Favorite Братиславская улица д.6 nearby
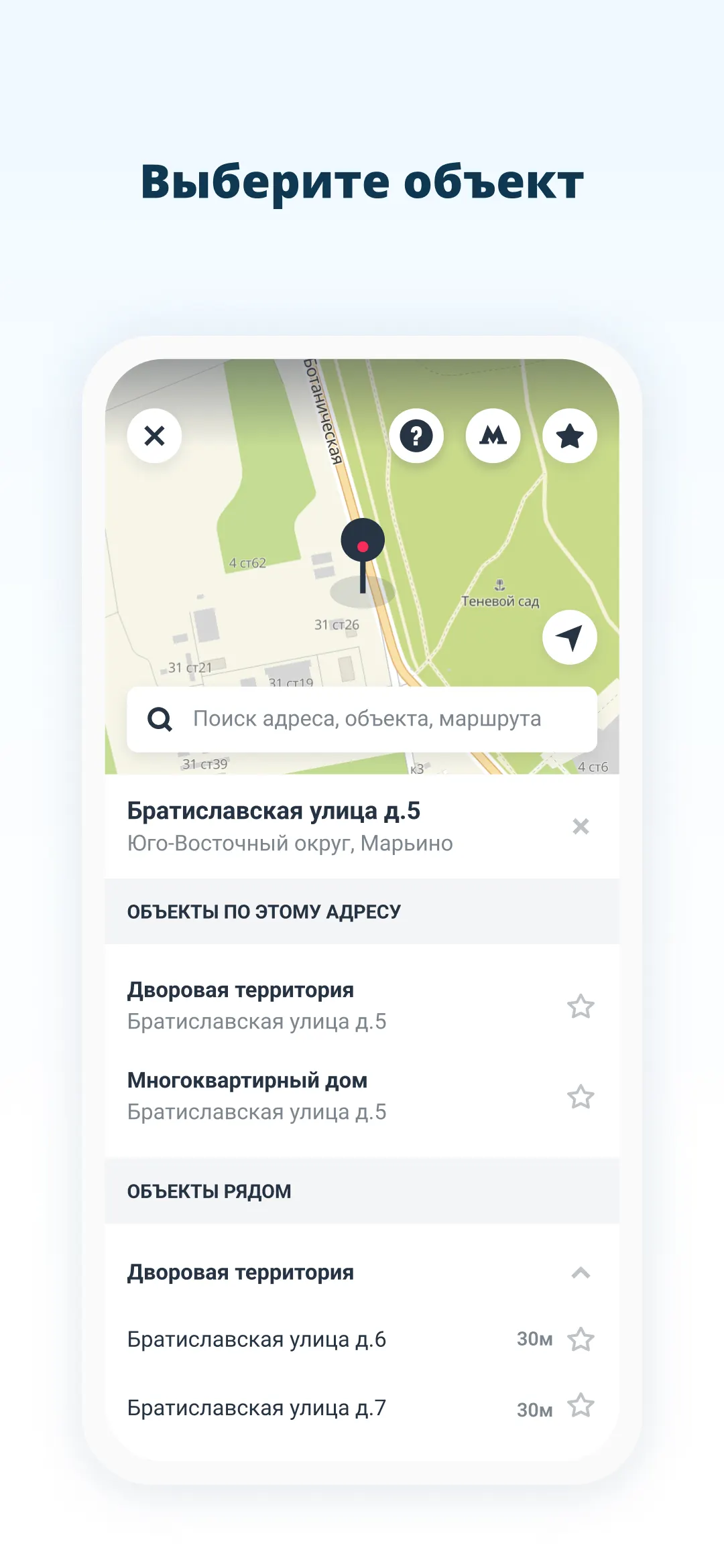The height and width of the screenshot is (1568, 724). click(583, 1340)
